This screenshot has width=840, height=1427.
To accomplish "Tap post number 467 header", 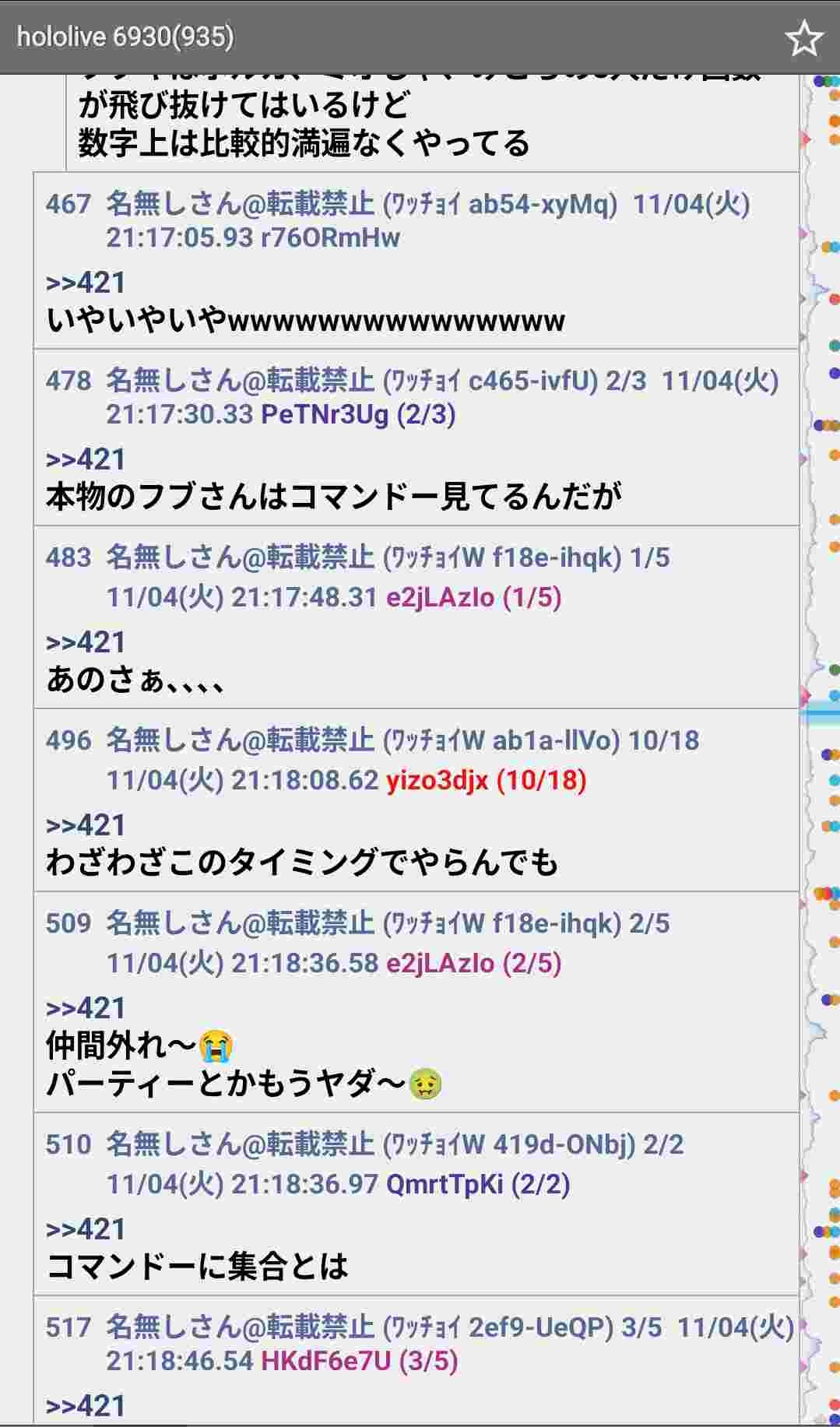I will click(68, 205).
